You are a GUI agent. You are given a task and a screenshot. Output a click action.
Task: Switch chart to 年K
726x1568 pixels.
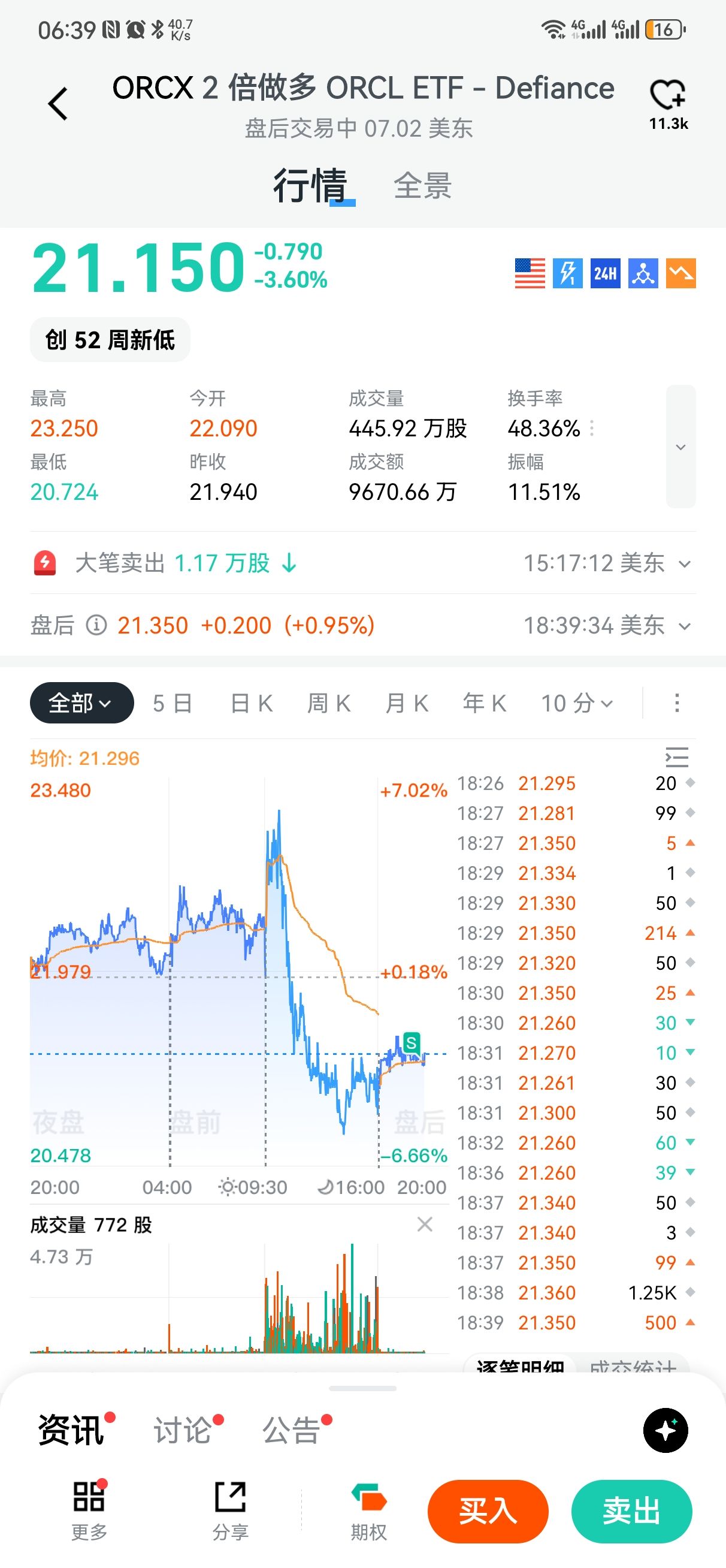click(x=485, y=704)
